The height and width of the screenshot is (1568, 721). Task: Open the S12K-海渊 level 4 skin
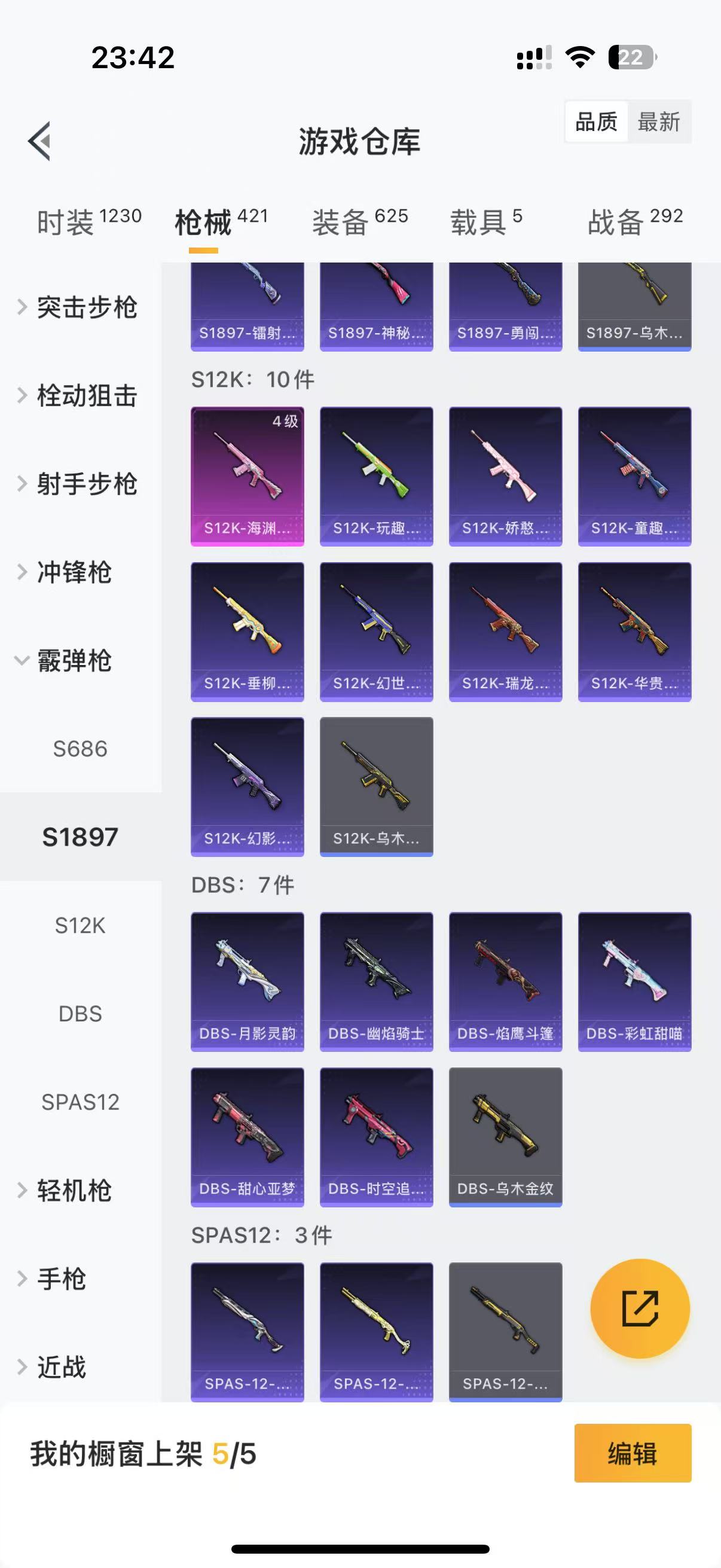(x=247, y=476)
